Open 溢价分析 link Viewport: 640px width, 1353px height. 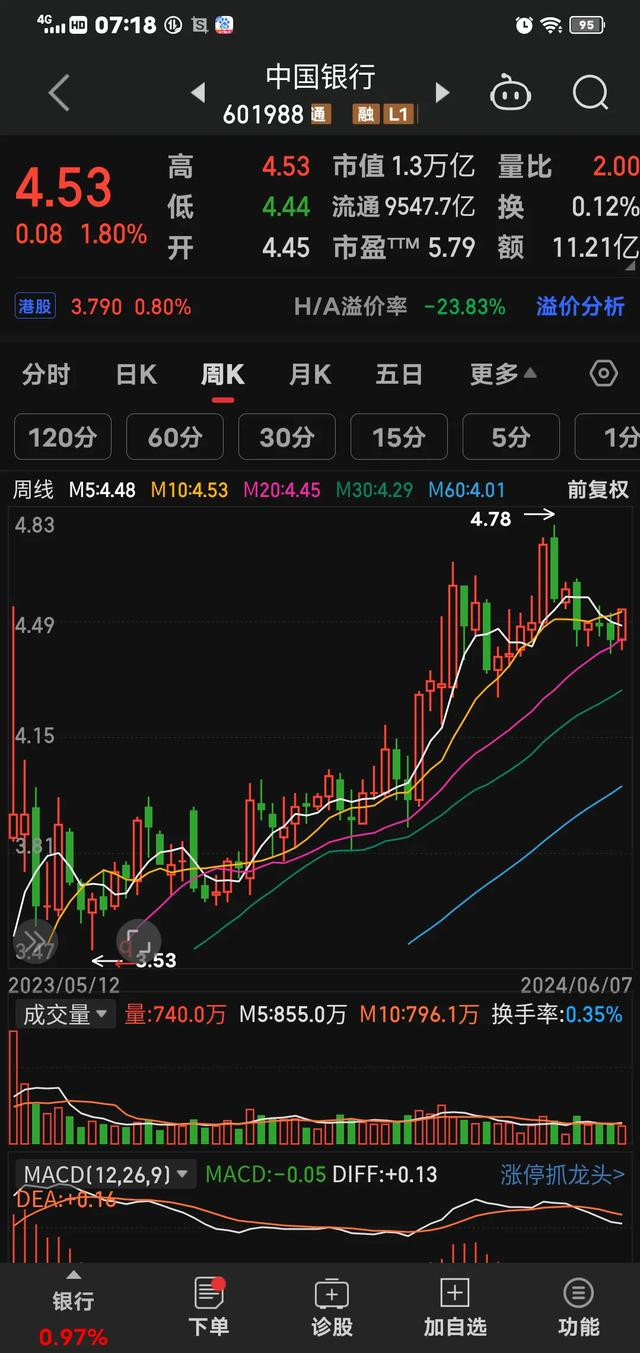tap(580, 307)
